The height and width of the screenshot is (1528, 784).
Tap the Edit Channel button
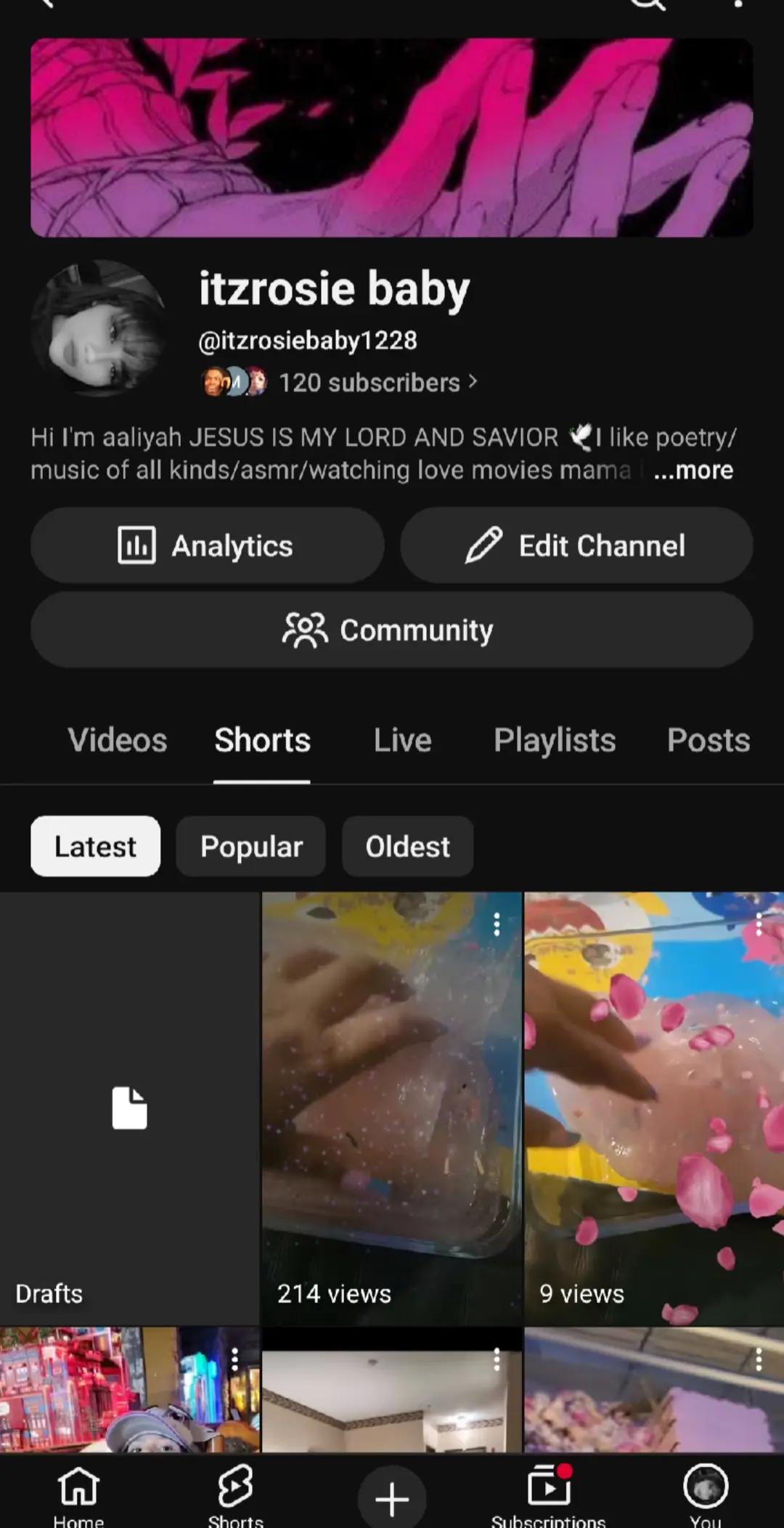[576, 545]
